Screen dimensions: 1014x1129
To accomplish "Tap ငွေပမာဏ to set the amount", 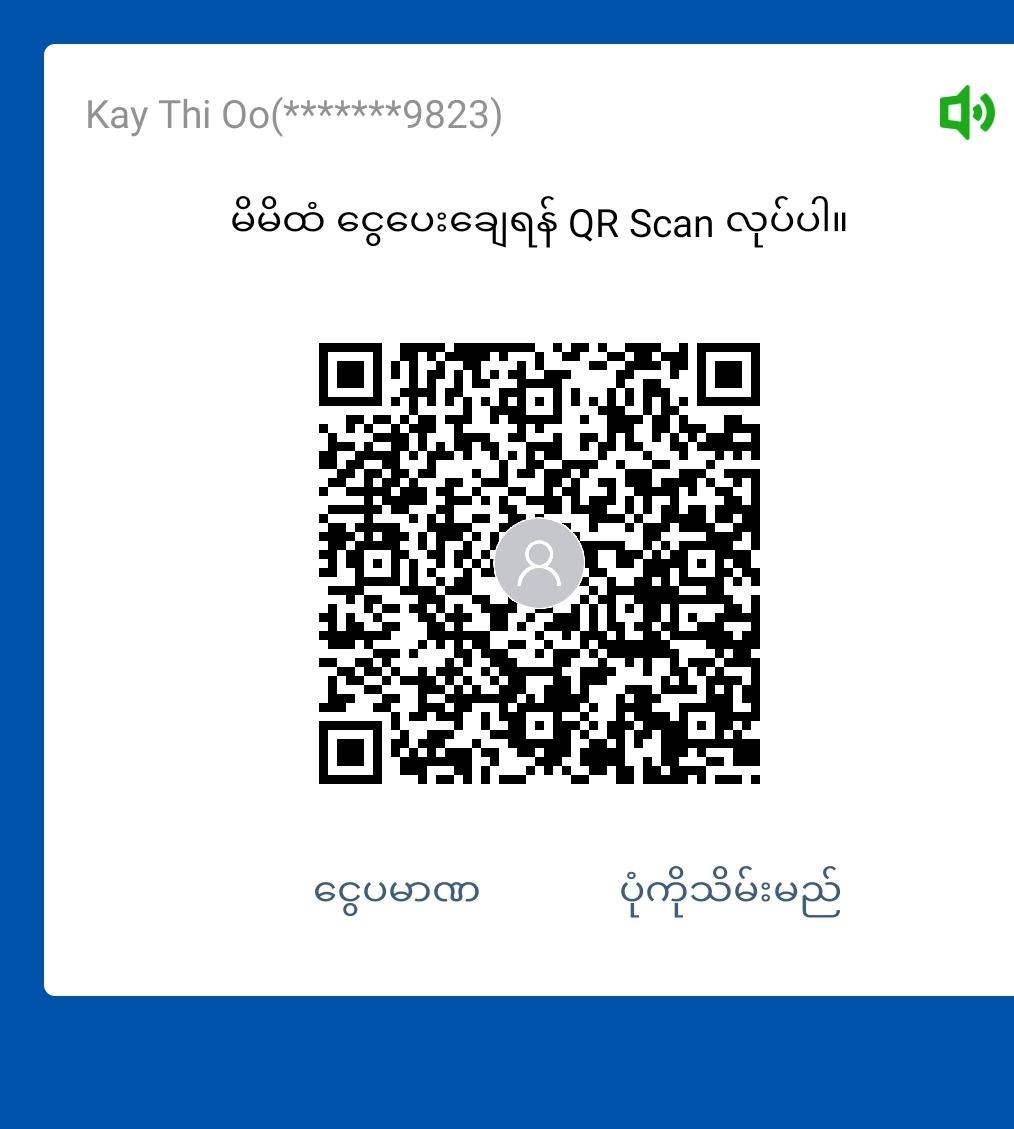I will [x=397, y=890].
